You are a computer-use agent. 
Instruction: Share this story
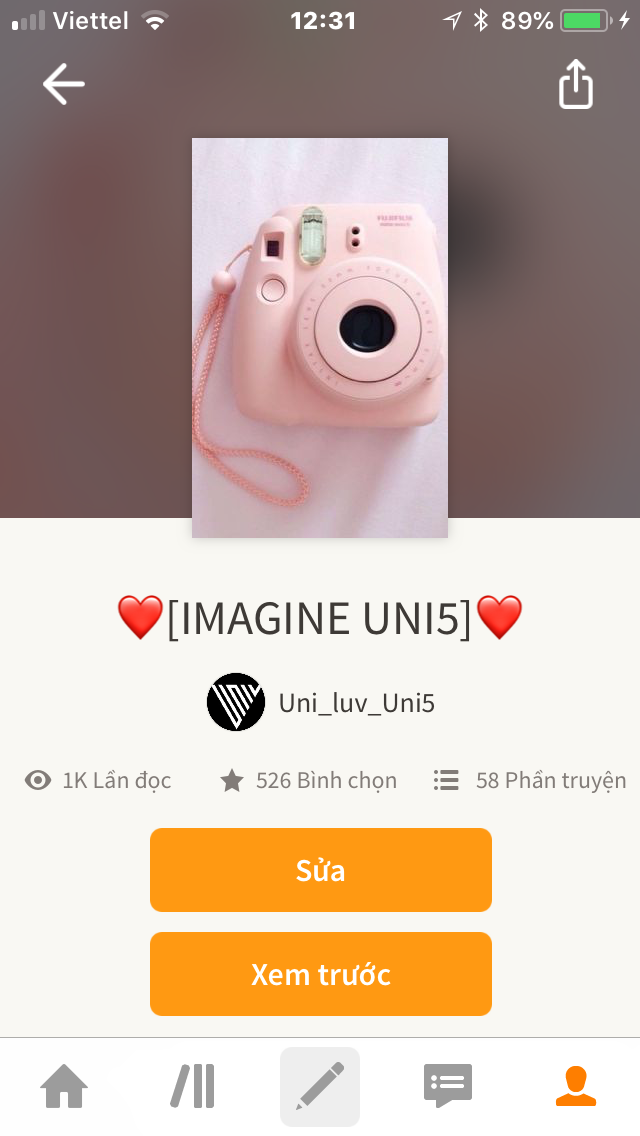[575, 84]
